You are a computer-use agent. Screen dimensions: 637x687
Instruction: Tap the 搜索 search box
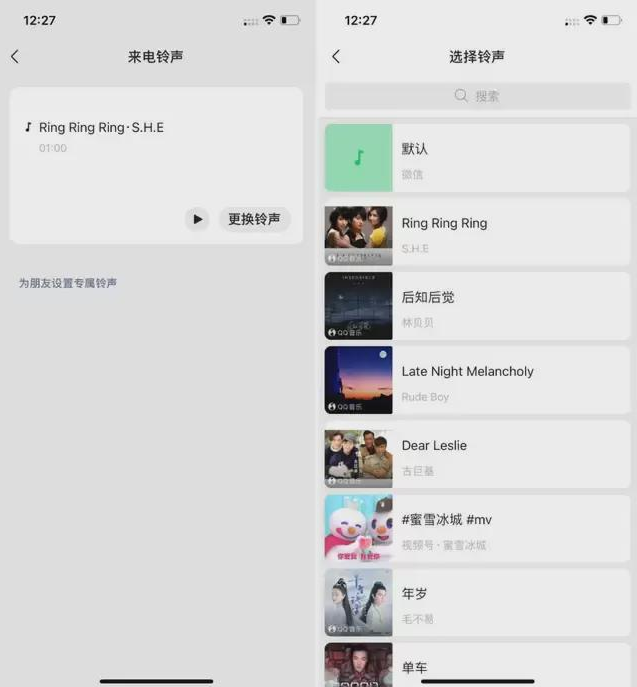(477, 96)
